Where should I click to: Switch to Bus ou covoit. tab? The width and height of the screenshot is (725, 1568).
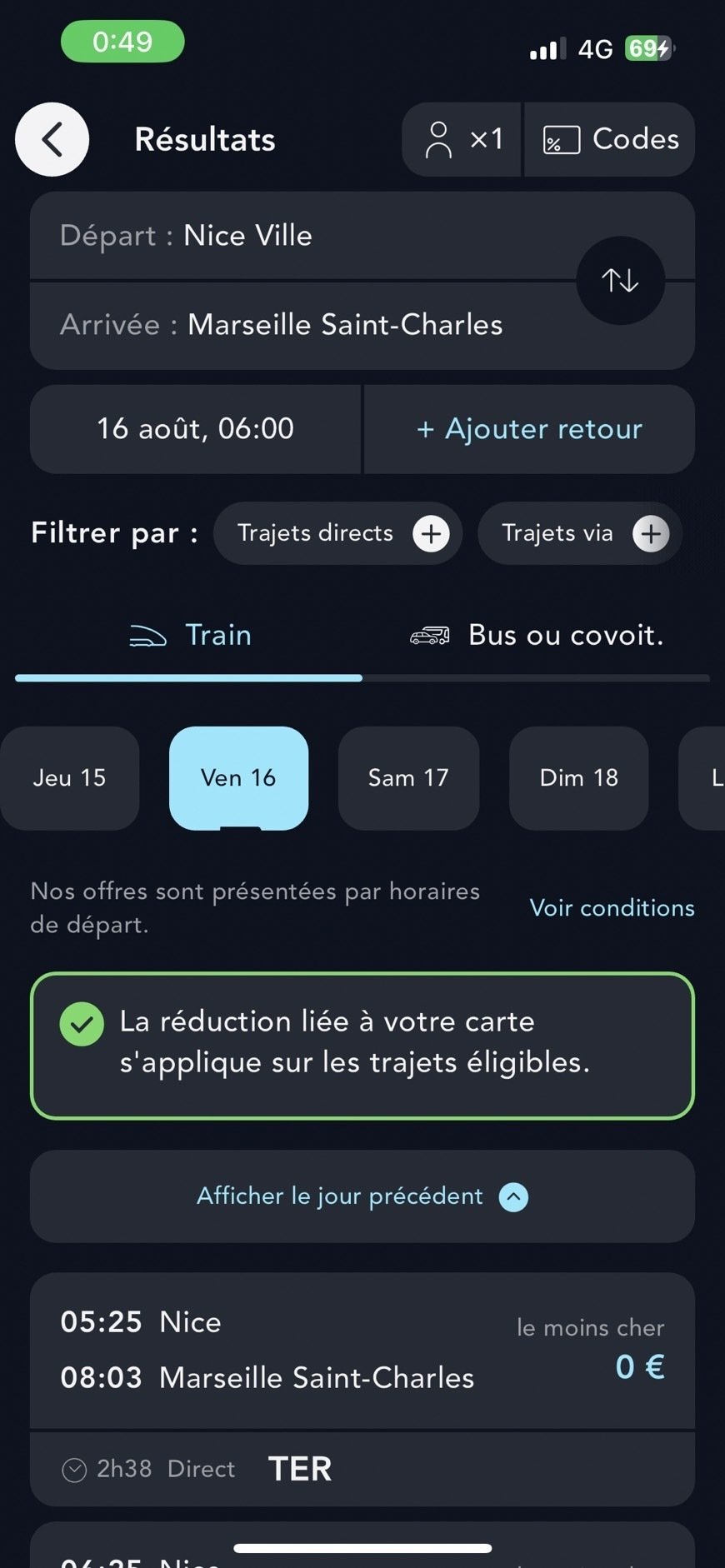(537, 636)
